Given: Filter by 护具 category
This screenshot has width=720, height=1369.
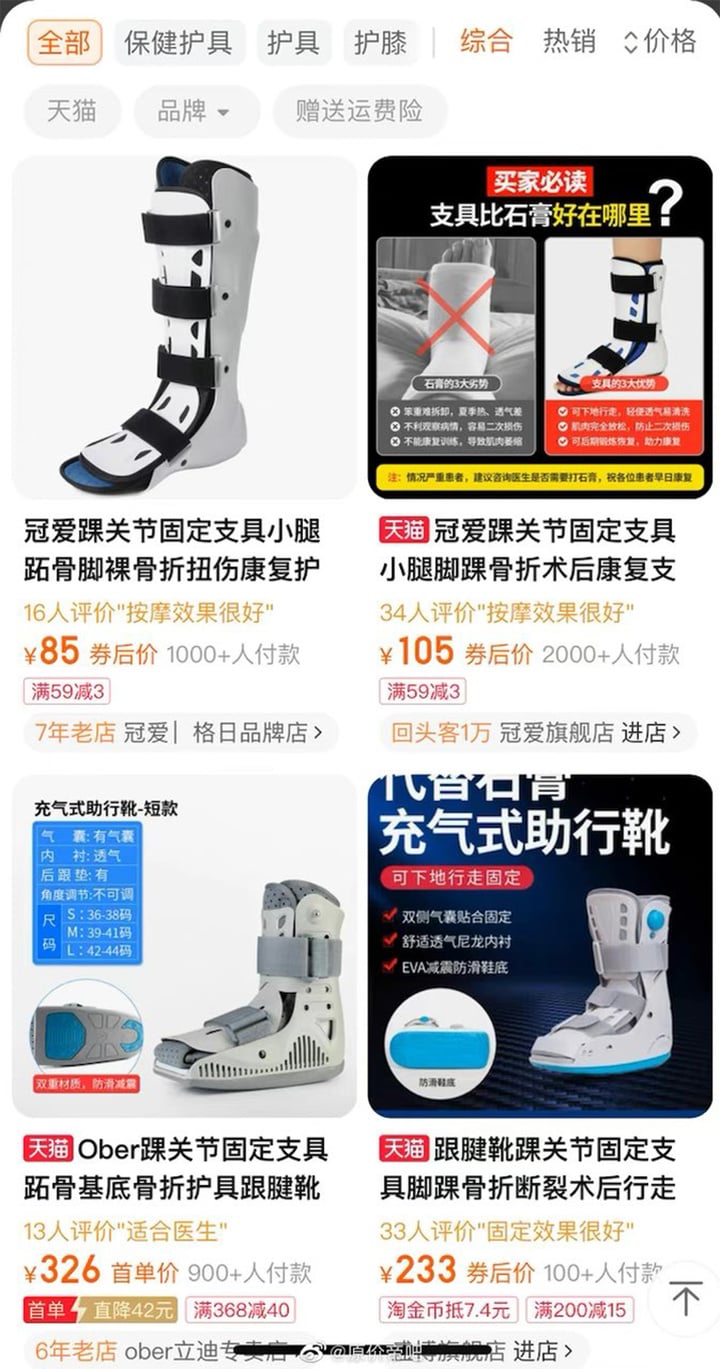Looking at the screenshot, I should [293, 42].
